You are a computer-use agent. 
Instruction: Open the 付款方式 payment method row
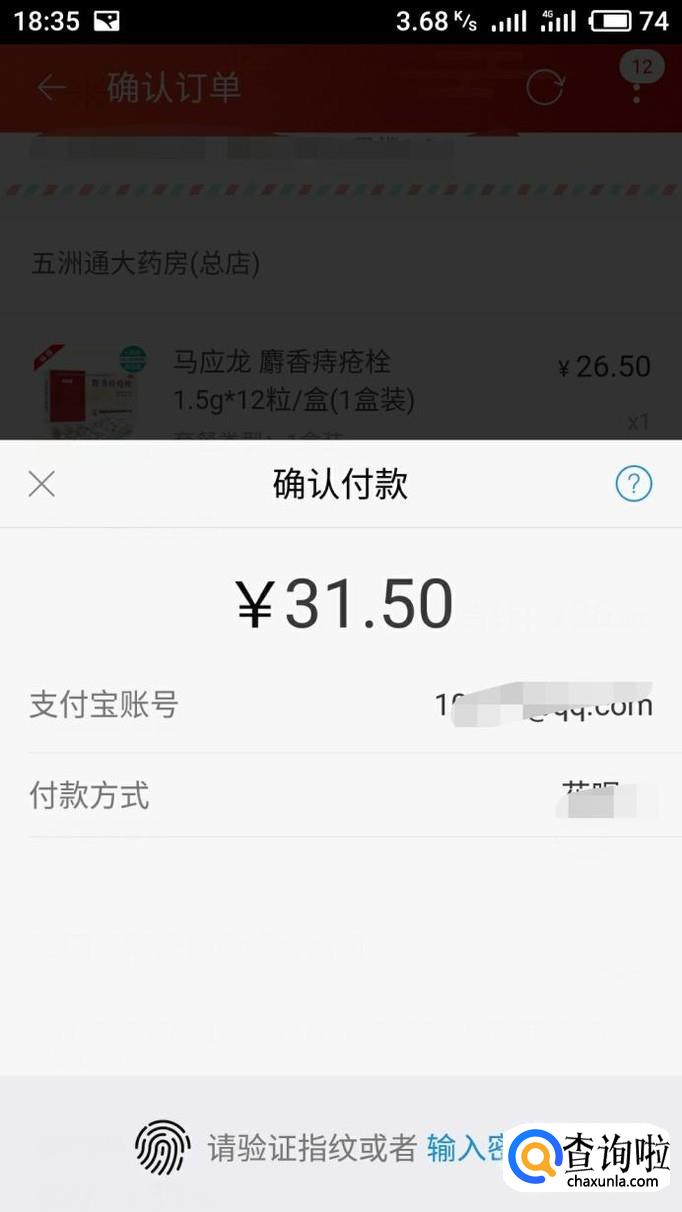coord(340,796)
